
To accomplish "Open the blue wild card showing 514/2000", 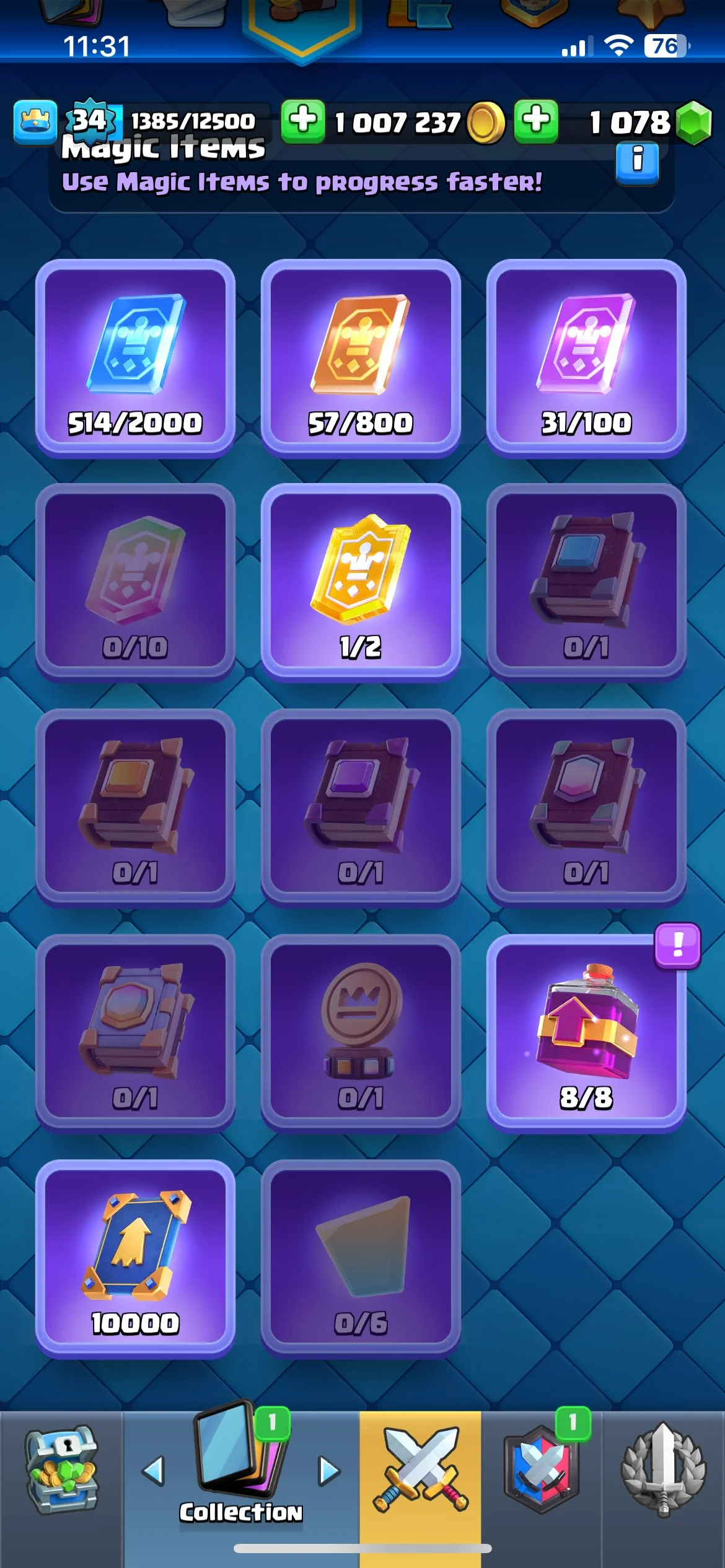I will 135,357.
